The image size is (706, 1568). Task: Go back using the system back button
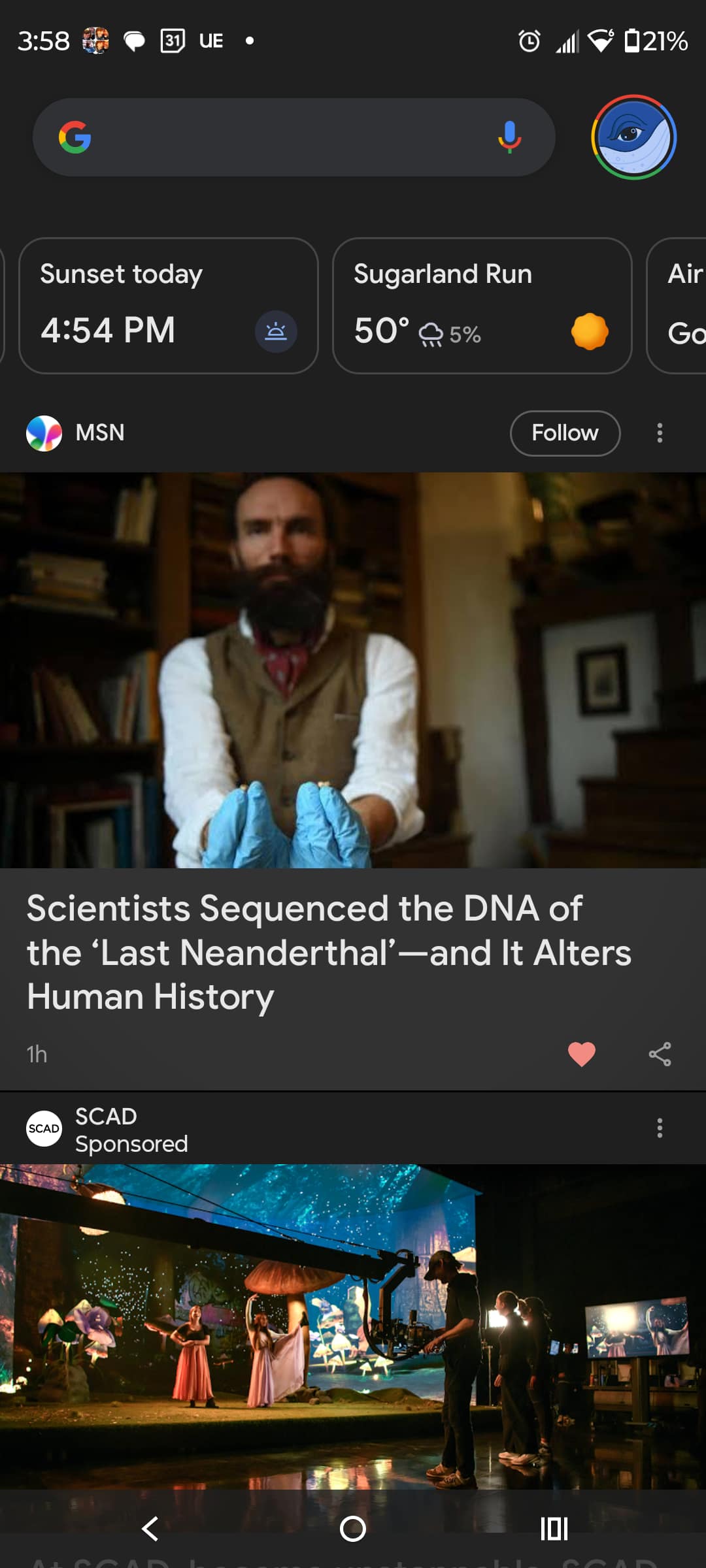click(150, 1529)
